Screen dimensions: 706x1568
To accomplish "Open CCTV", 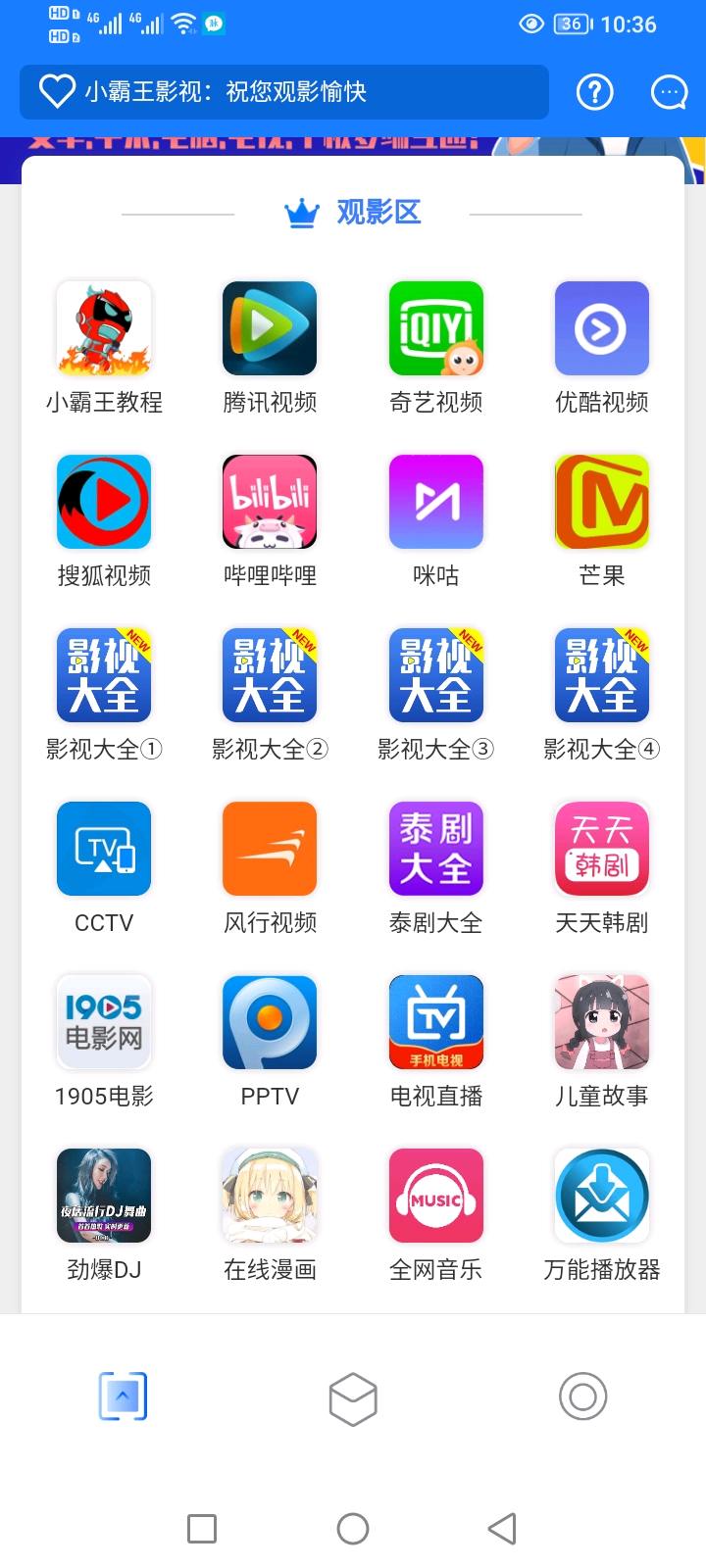I will click(104, 849).
